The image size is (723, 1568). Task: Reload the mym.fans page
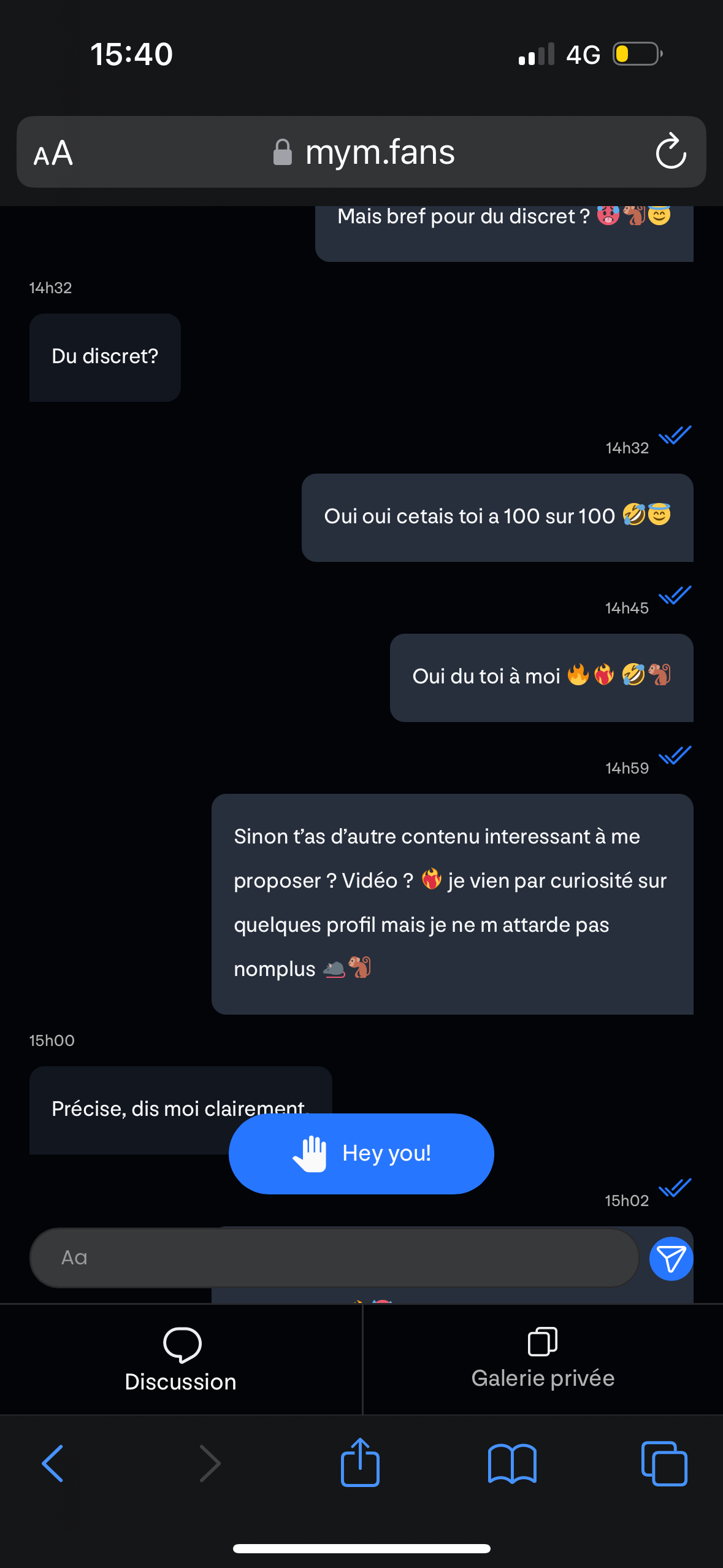[x=670, y=152]
